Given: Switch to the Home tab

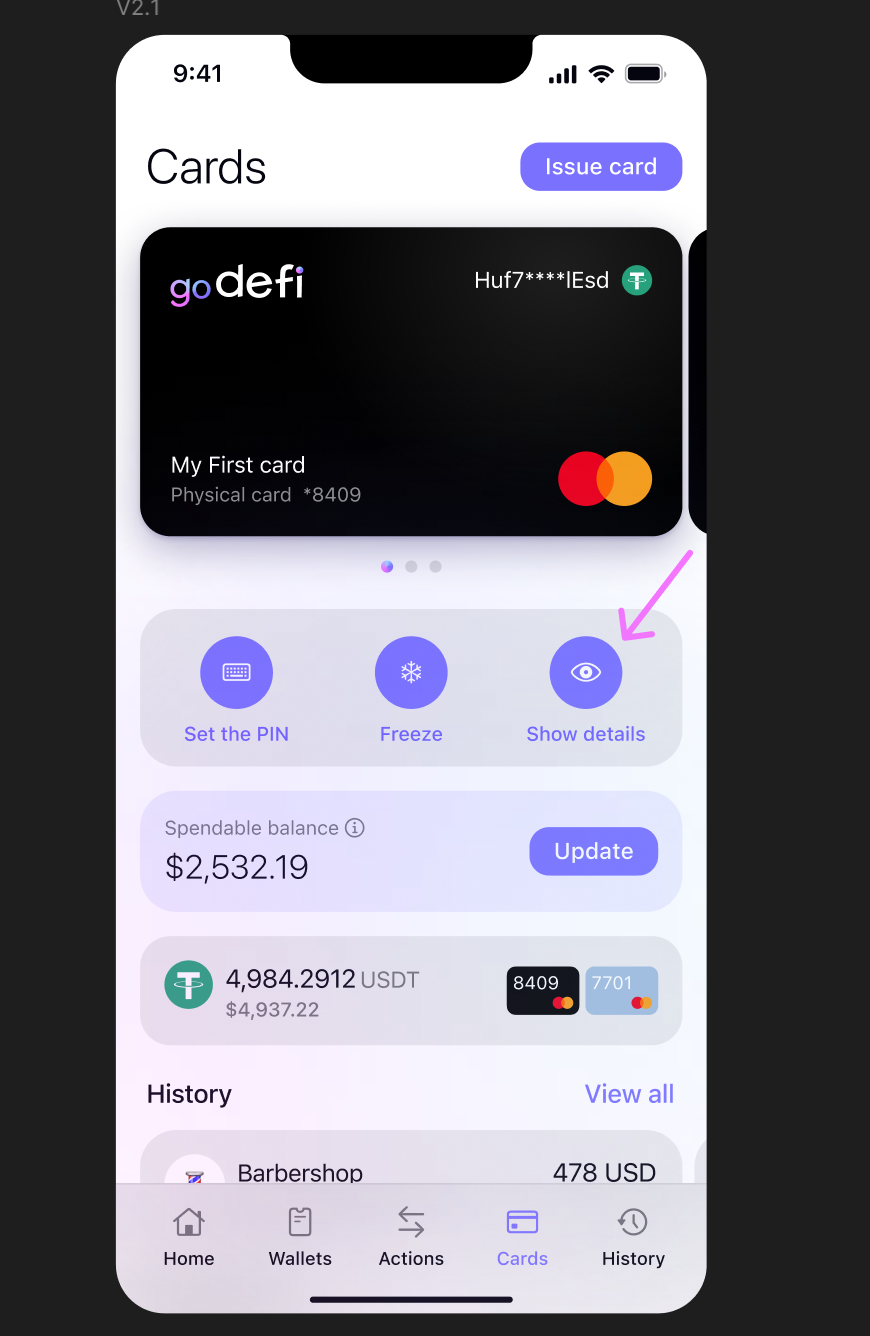Looking at the screenshot, I should tap(189, 1238).
